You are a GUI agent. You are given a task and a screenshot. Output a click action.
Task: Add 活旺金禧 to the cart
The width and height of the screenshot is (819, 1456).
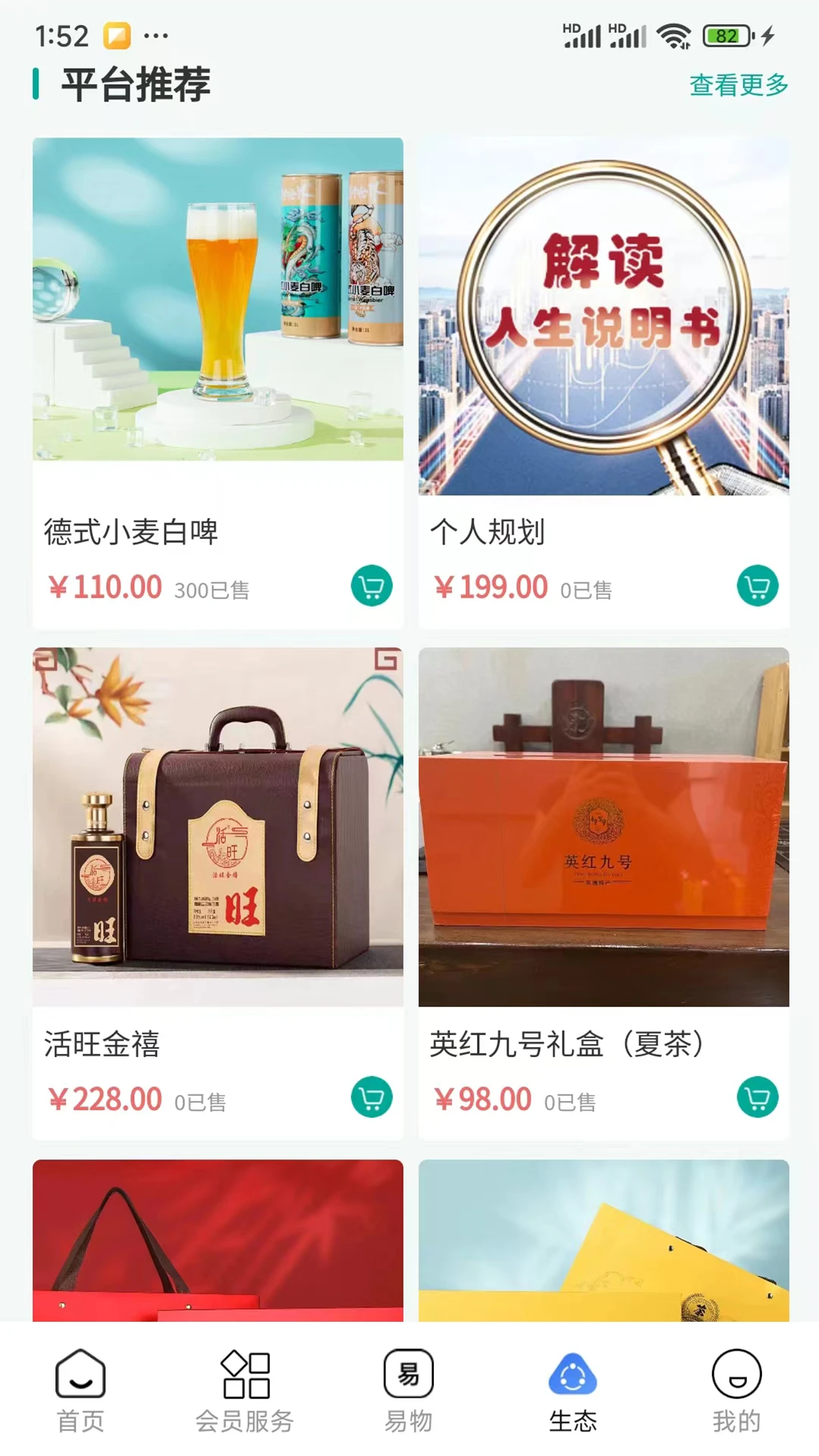coord(372,1097)
